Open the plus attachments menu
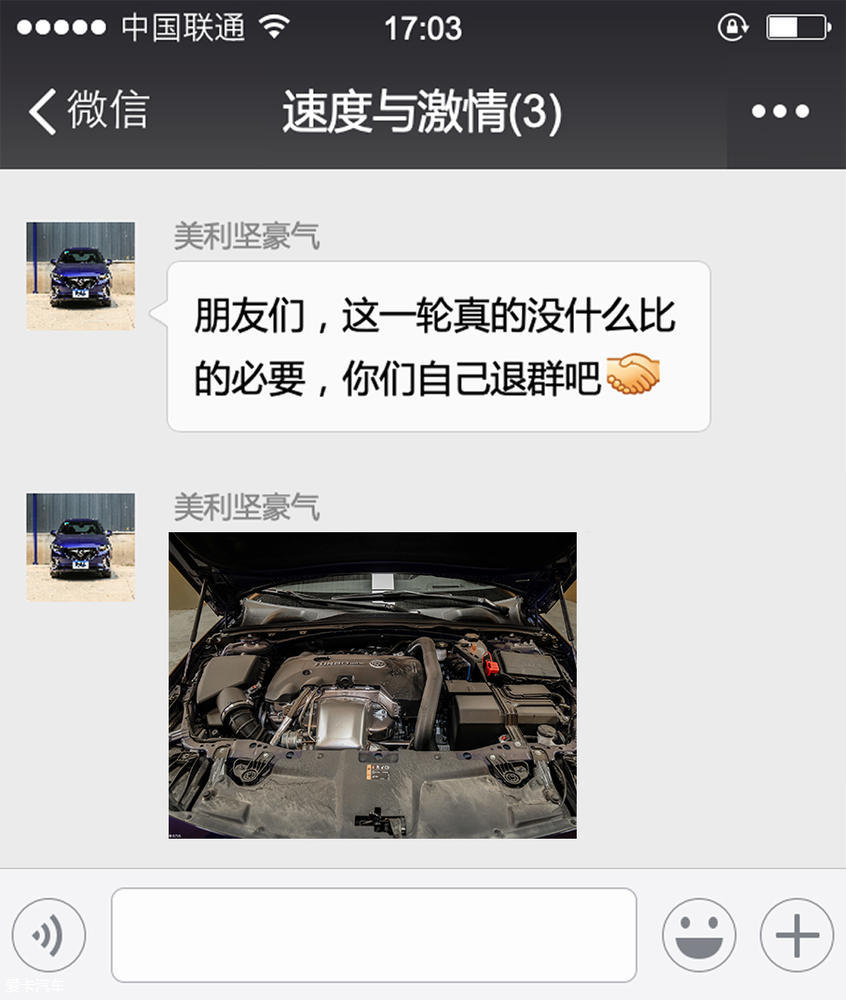 (796, 936)
